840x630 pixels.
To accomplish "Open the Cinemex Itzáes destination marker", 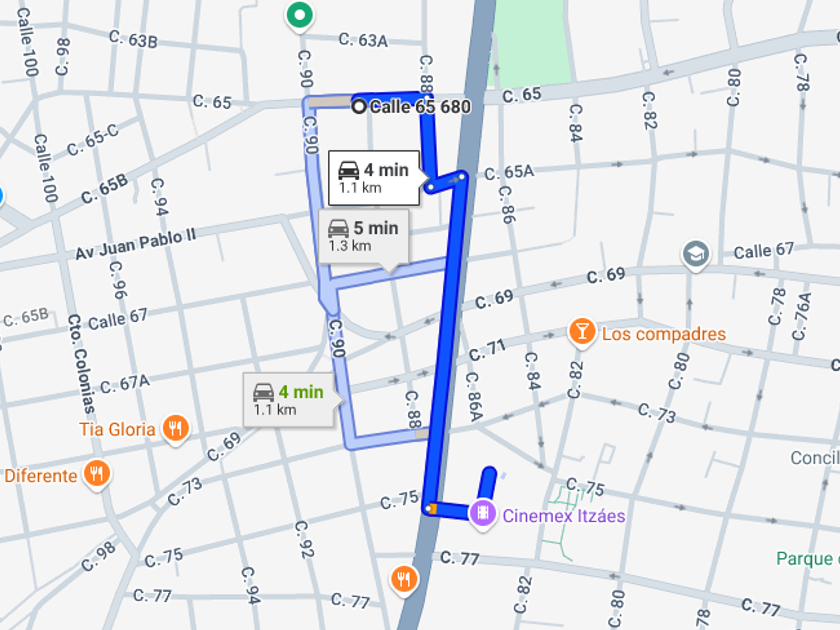I will tap(483, 514).
